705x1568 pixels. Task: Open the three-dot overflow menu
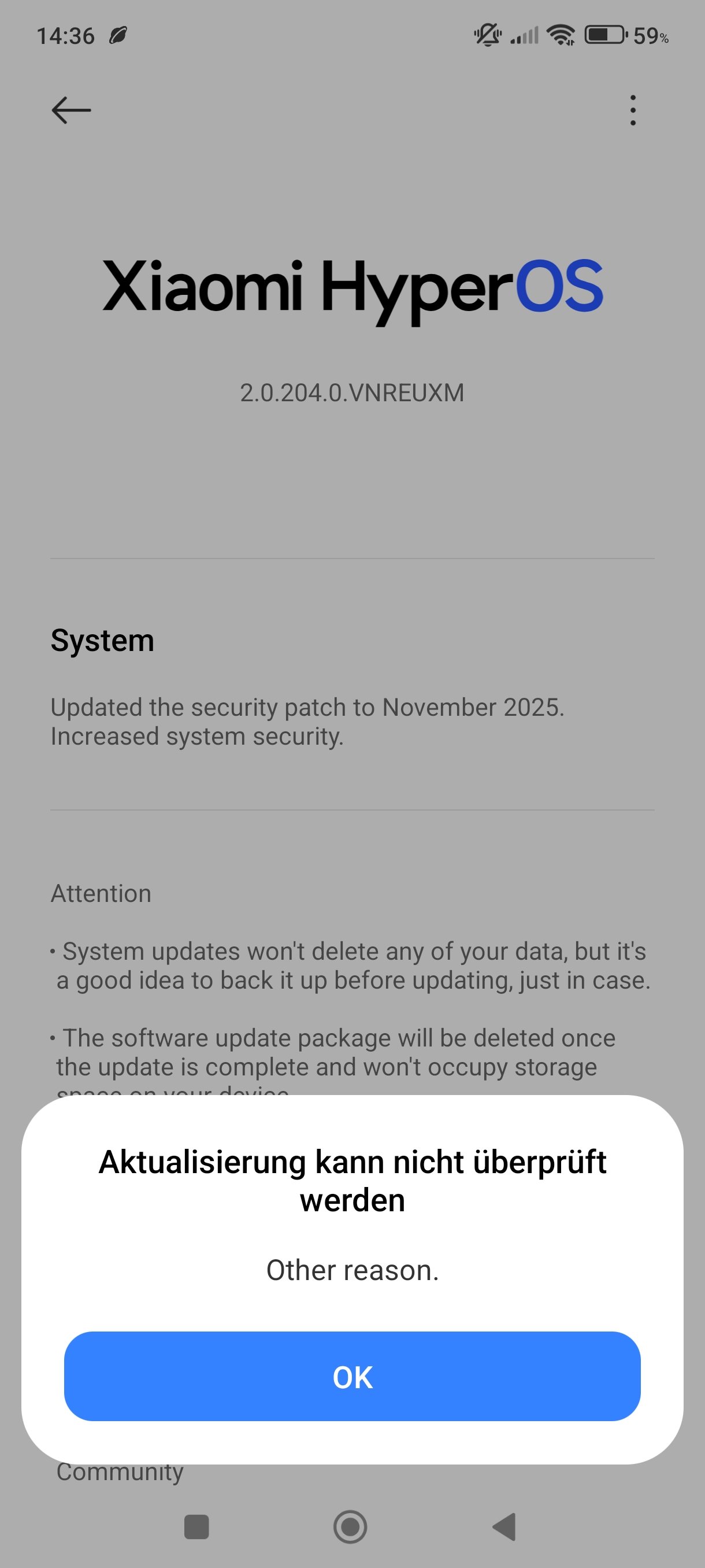[x=633, y=110]
